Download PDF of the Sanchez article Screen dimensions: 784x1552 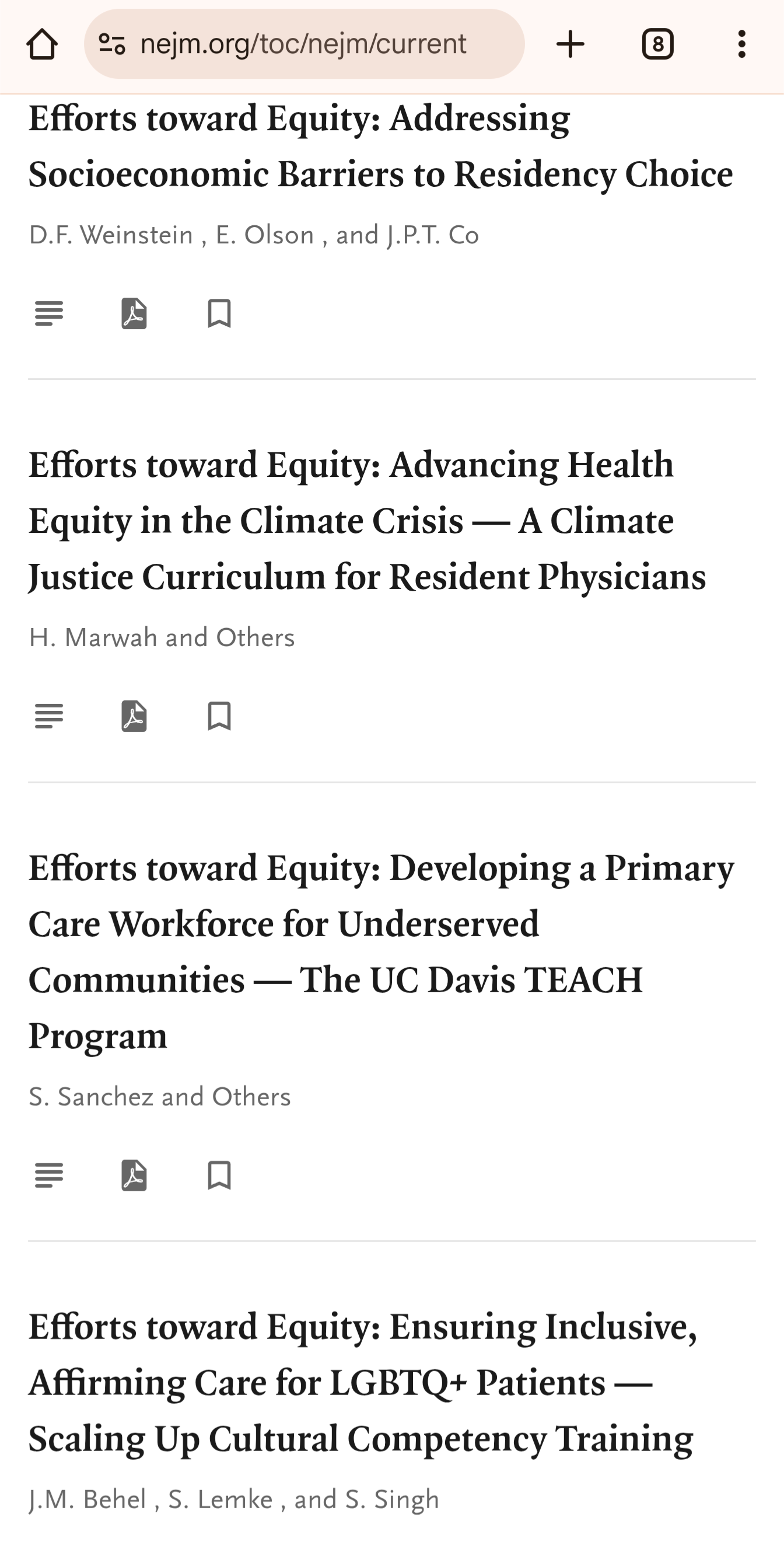(134, 1176)
